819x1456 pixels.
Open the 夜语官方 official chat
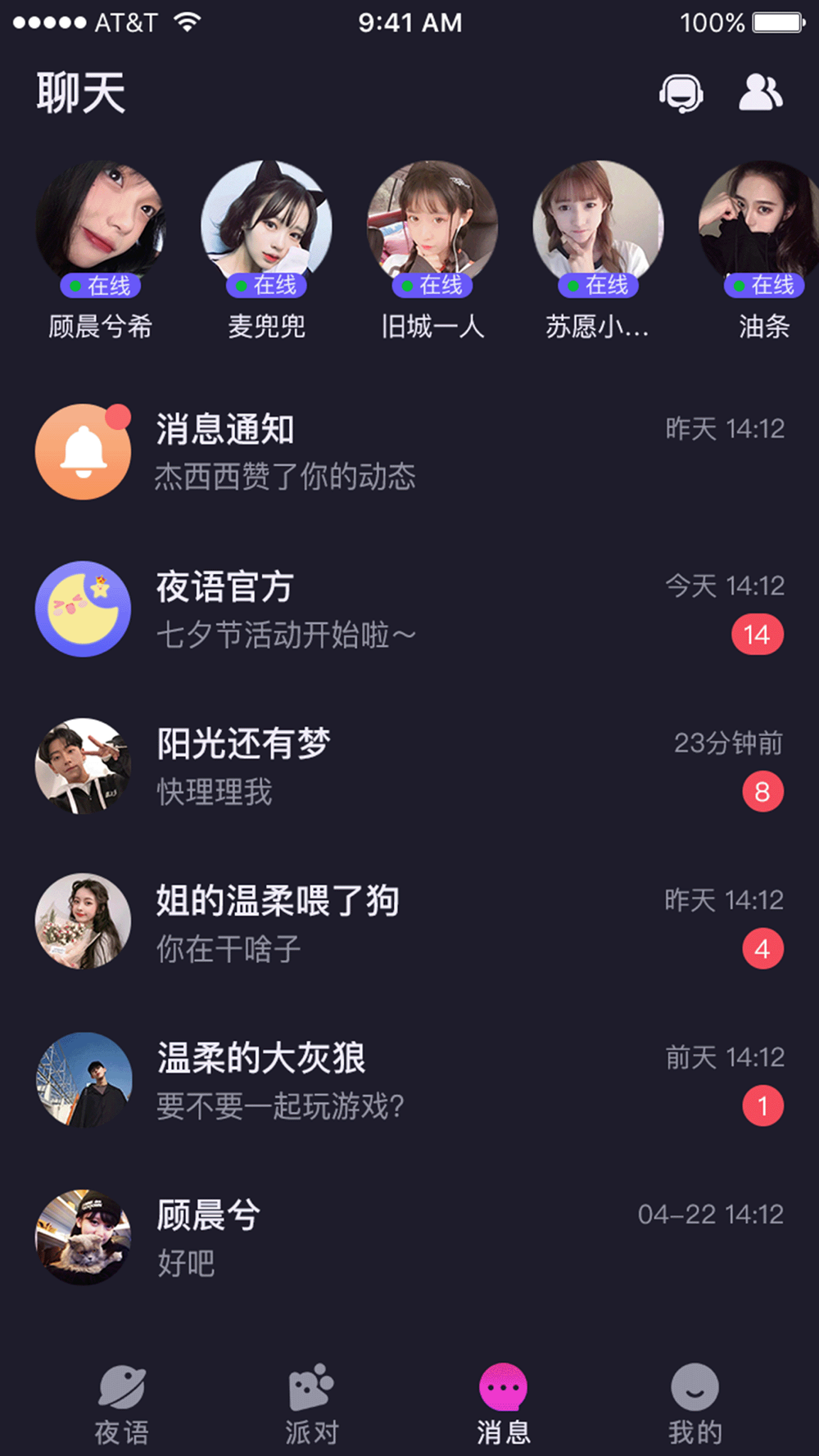(409, 609)
